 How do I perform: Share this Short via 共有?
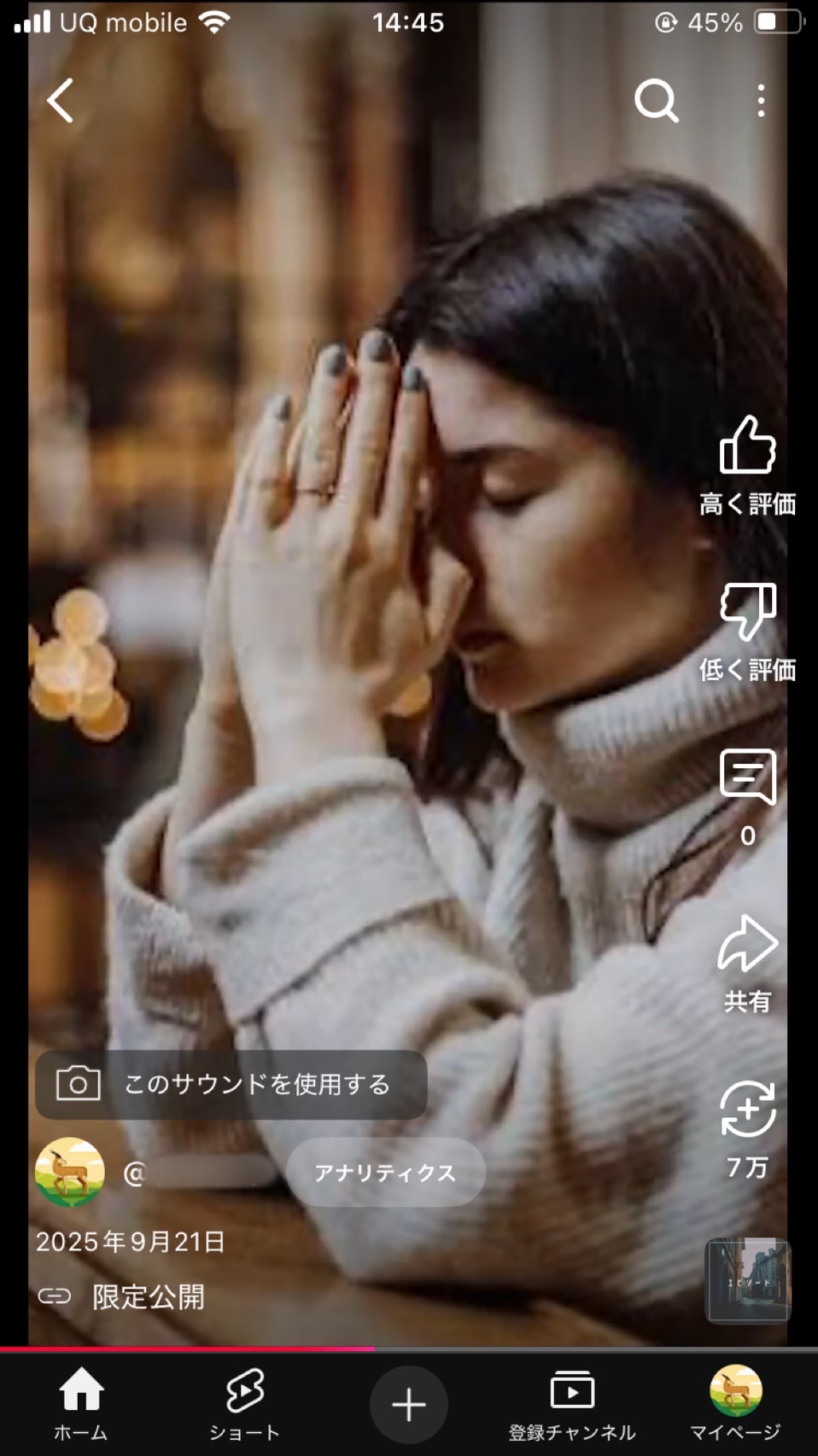click(748, 944)
